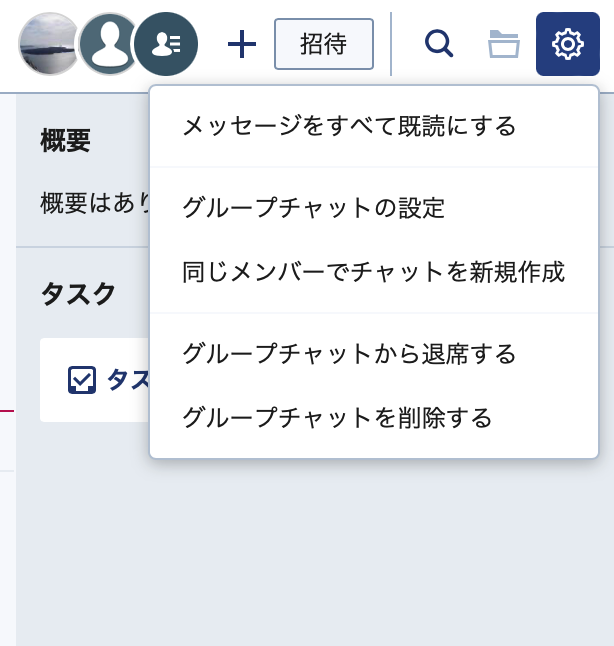The width and height of the screenshot is (614, 646).
Task: Tap the 招待 invite button
Action: [x=323, y=44]
